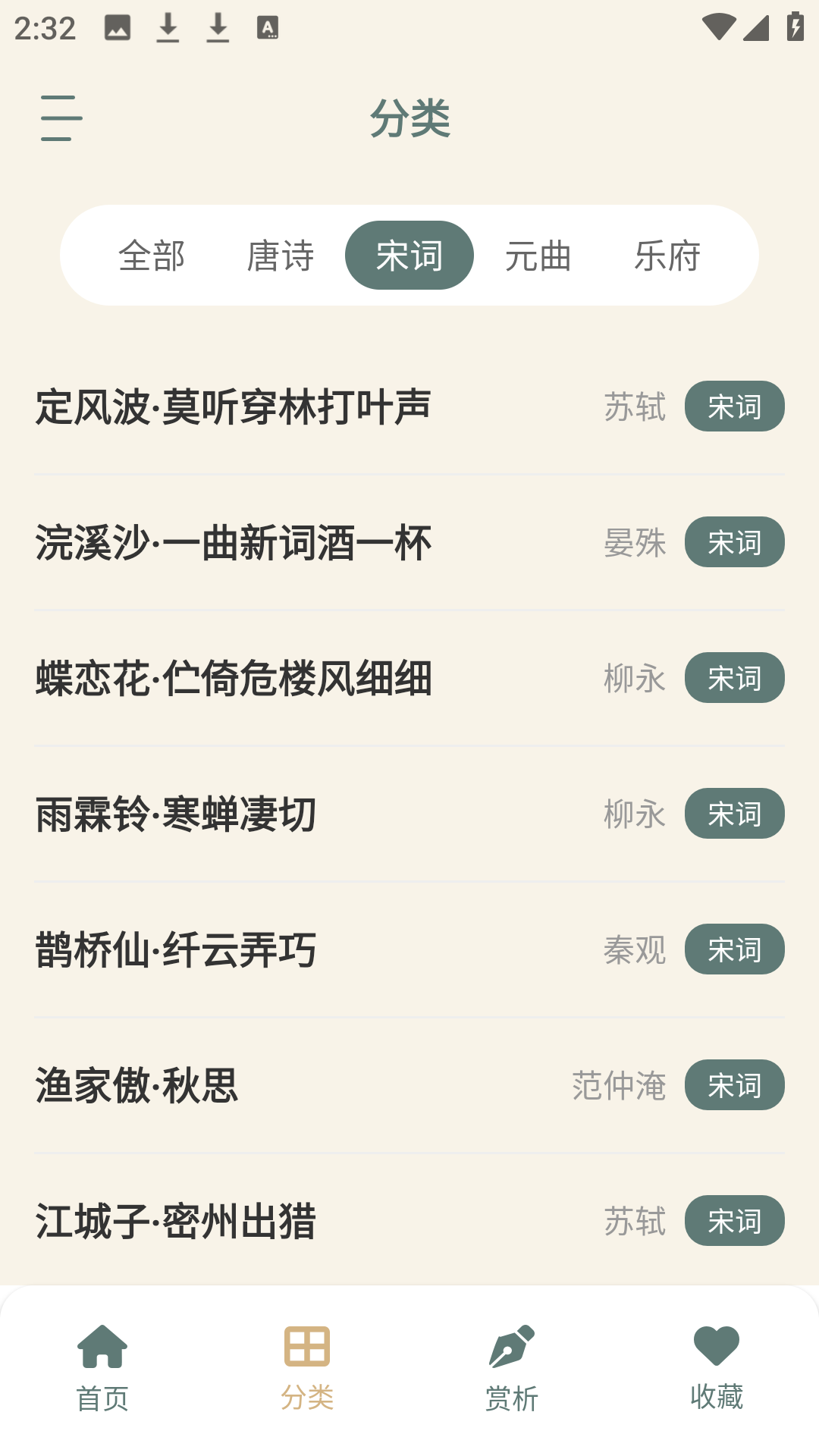Click author name 晏殊

(635, 543)
